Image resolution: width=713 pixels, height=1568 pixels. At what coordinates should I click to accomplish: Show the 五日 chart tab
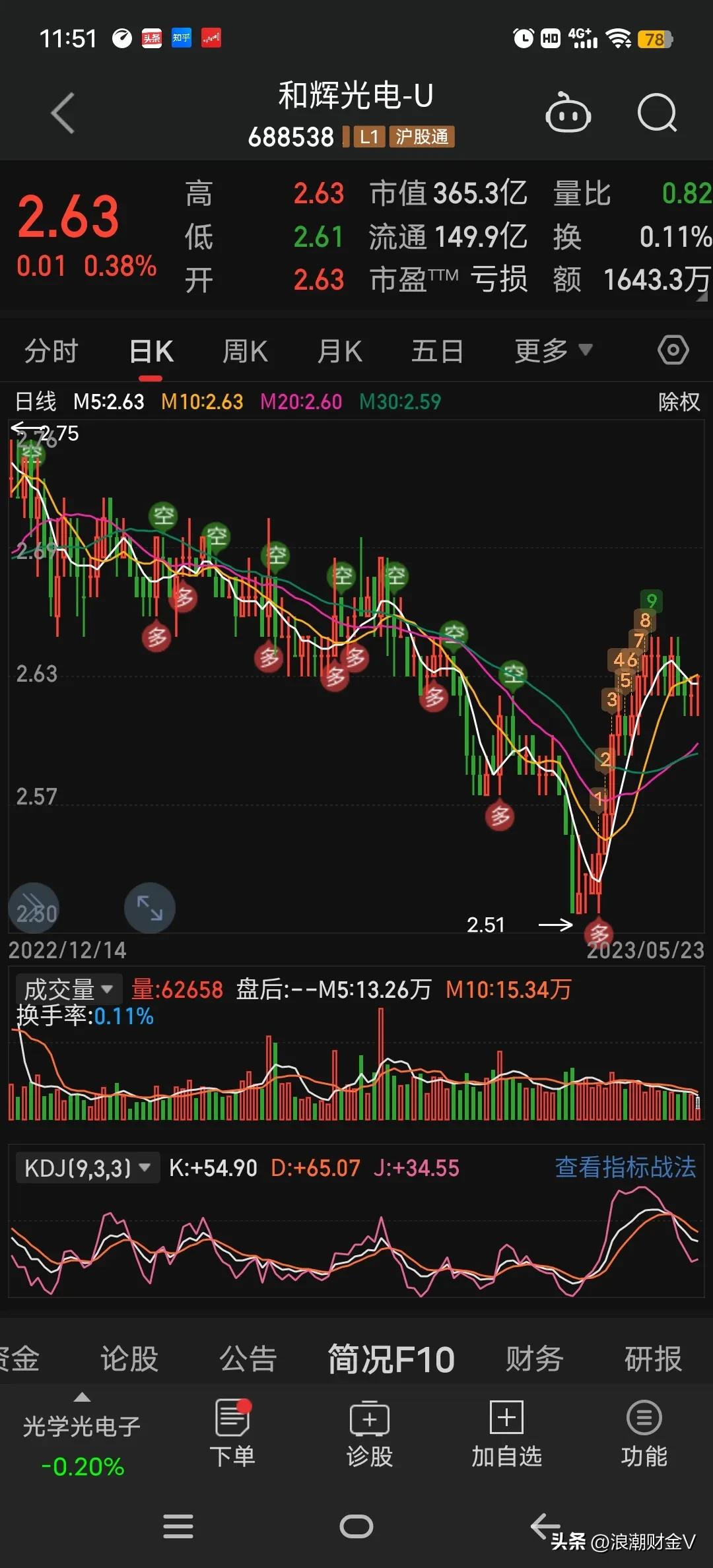click(x=437, y=351)
